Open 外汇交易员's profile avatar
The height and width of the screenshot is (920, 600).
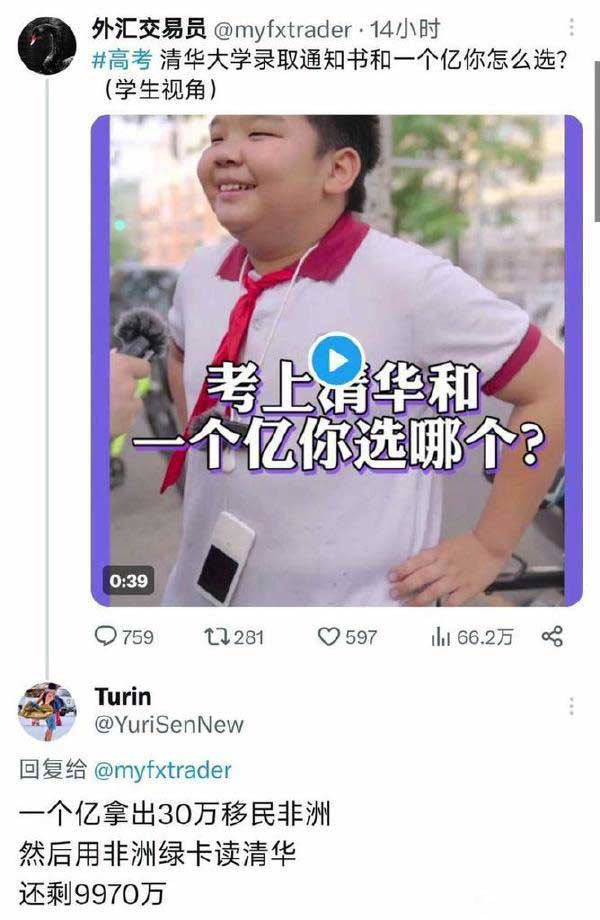[x=47, y=45]
